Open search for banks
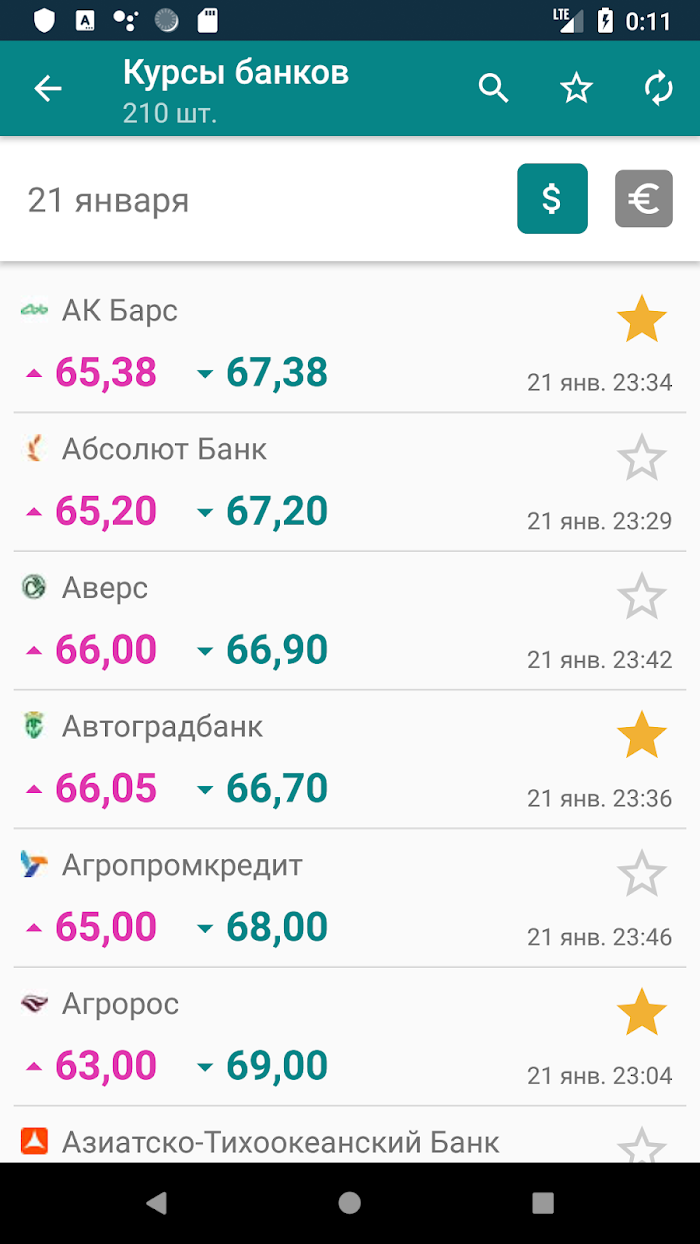Screen dimensions: 700x1244 pyautogui.click(x=494, y=89)
